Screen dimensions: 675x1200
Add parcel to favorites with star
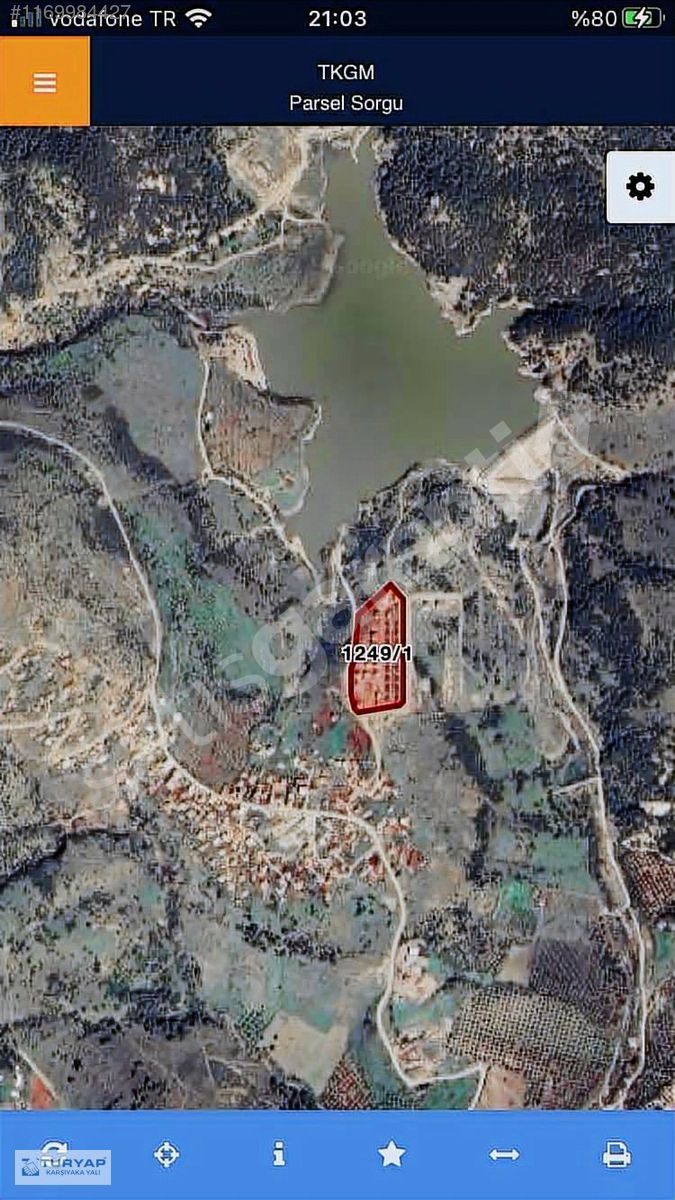tap(391, 1155)
